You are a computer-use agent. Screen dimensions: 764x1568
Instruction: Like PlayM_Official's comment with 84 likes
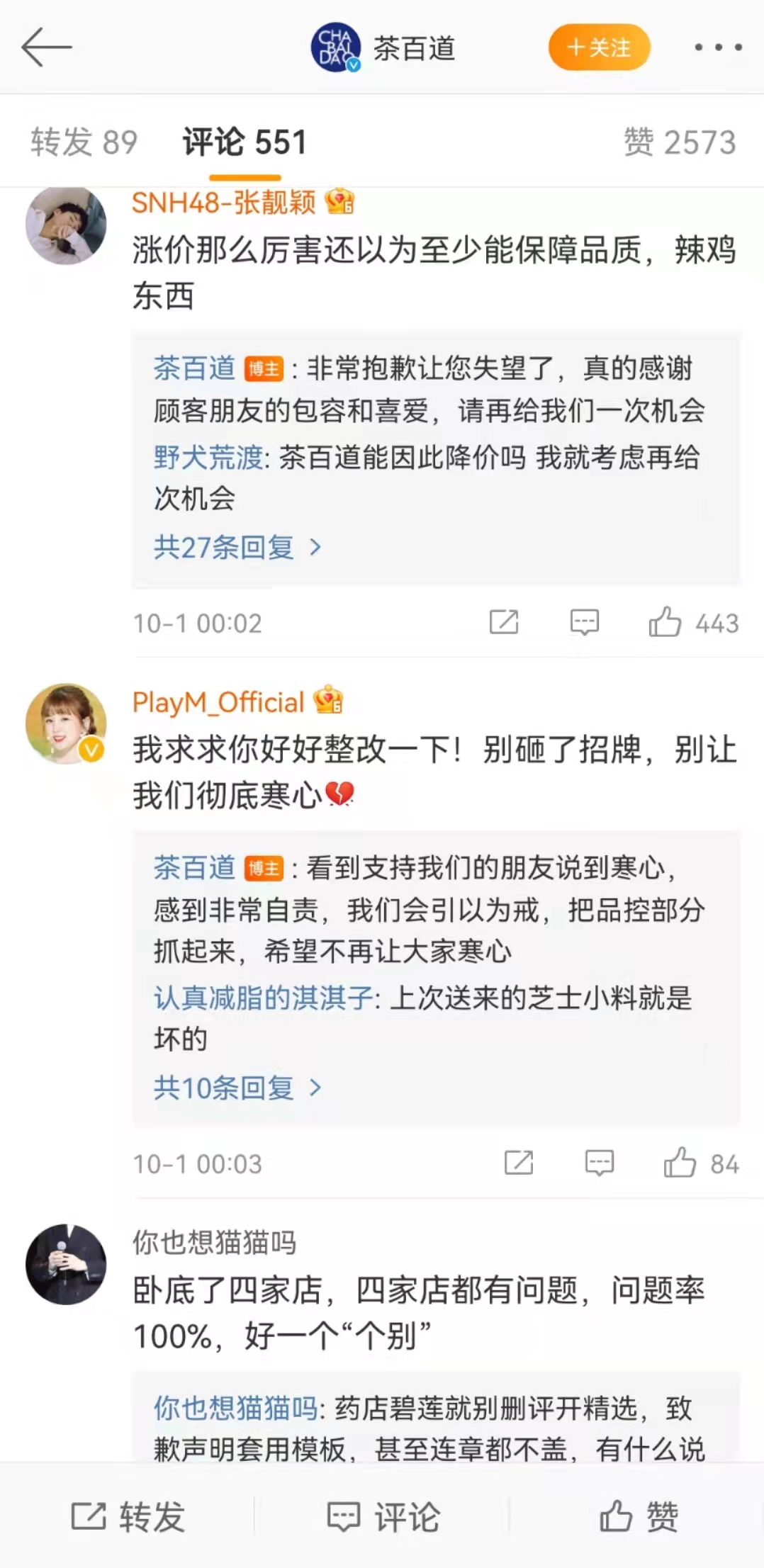click(x=680, y=1163)
